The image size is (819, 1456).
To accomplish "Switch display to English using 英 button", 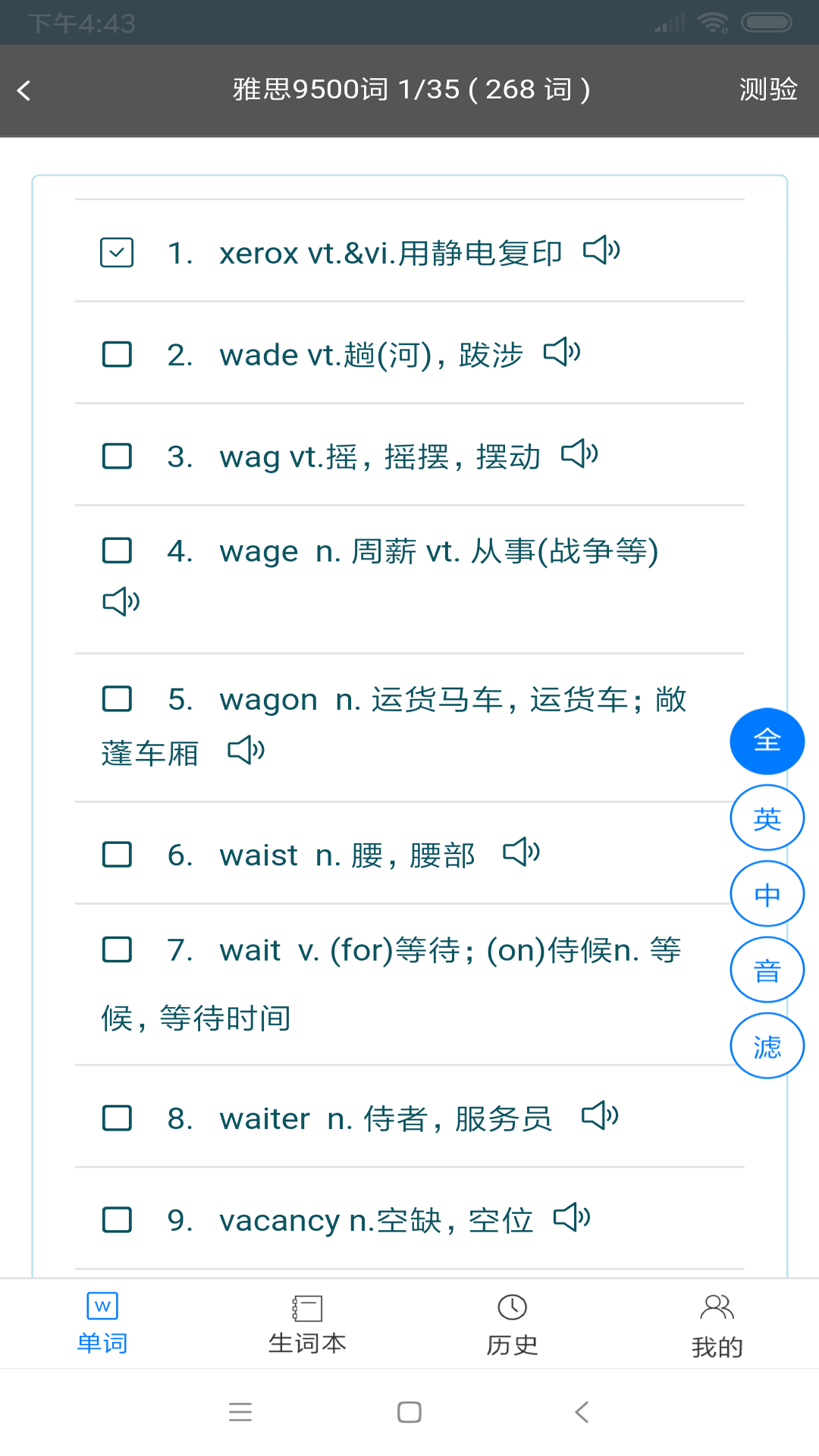I will 767,817.
